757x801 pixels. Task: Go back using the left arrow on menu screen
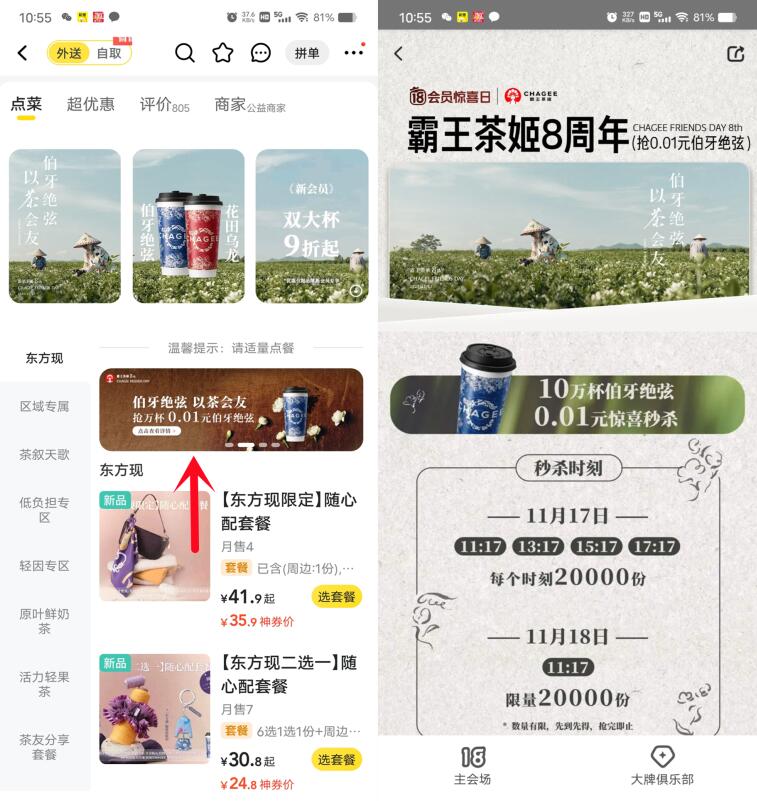click(22, 52)
